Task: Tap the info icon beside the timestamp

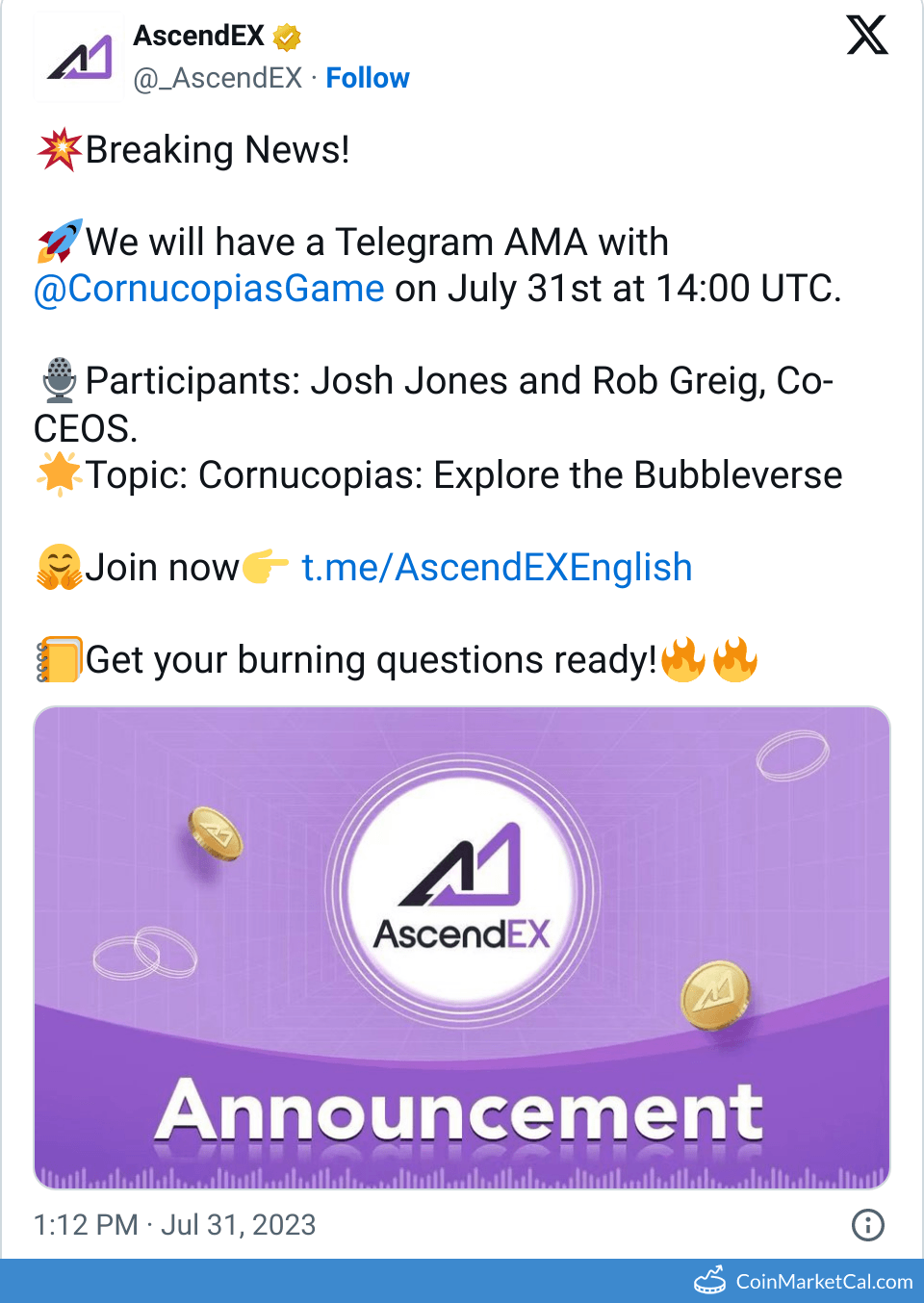Action: (x=867, y=1224)
